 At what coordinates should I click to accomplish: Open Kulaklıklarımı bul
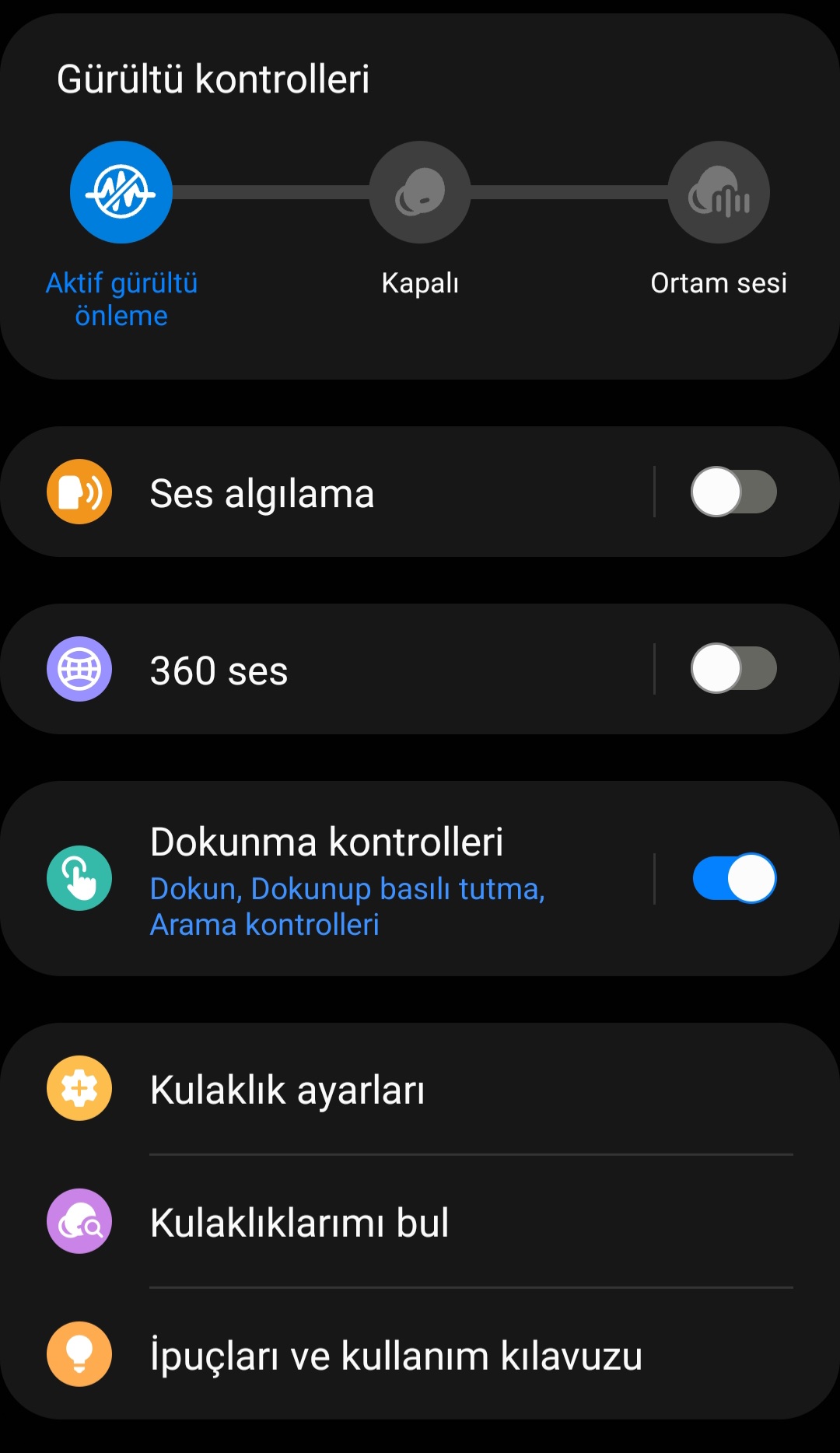(420, 1222)
